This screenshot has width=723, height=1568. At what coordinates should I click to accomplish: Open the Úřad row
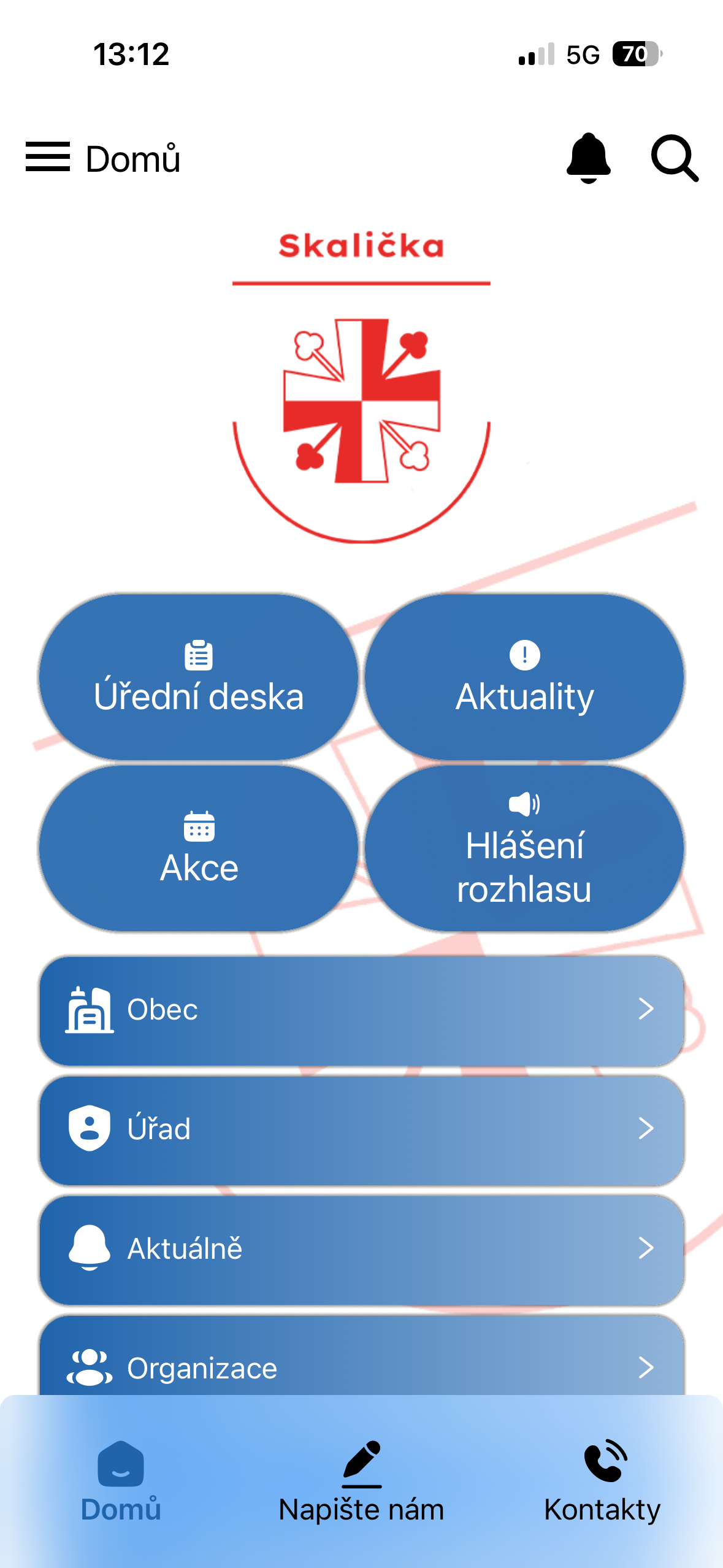[362, 1130]
